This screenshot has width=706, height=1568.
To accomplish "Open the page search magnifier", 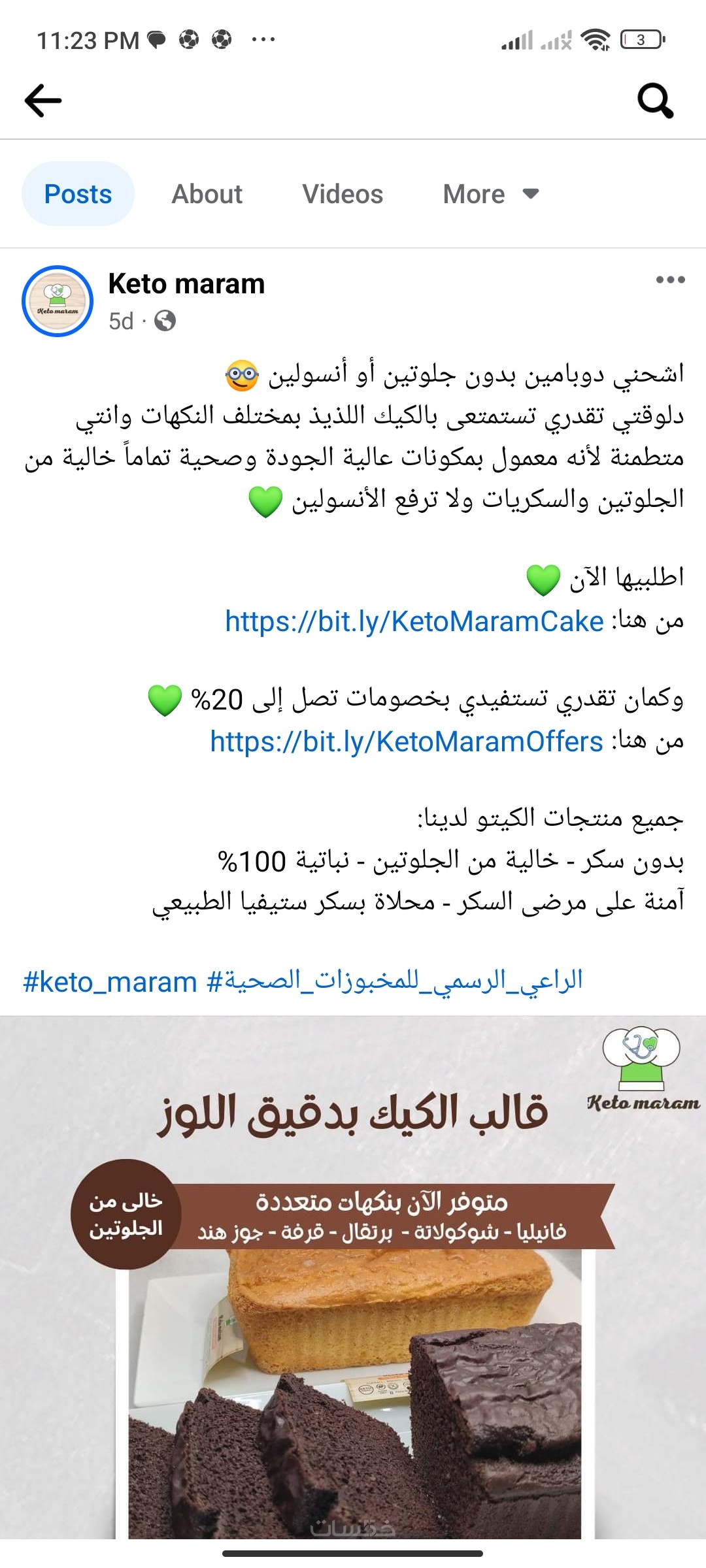I will [x=655, y=101].
